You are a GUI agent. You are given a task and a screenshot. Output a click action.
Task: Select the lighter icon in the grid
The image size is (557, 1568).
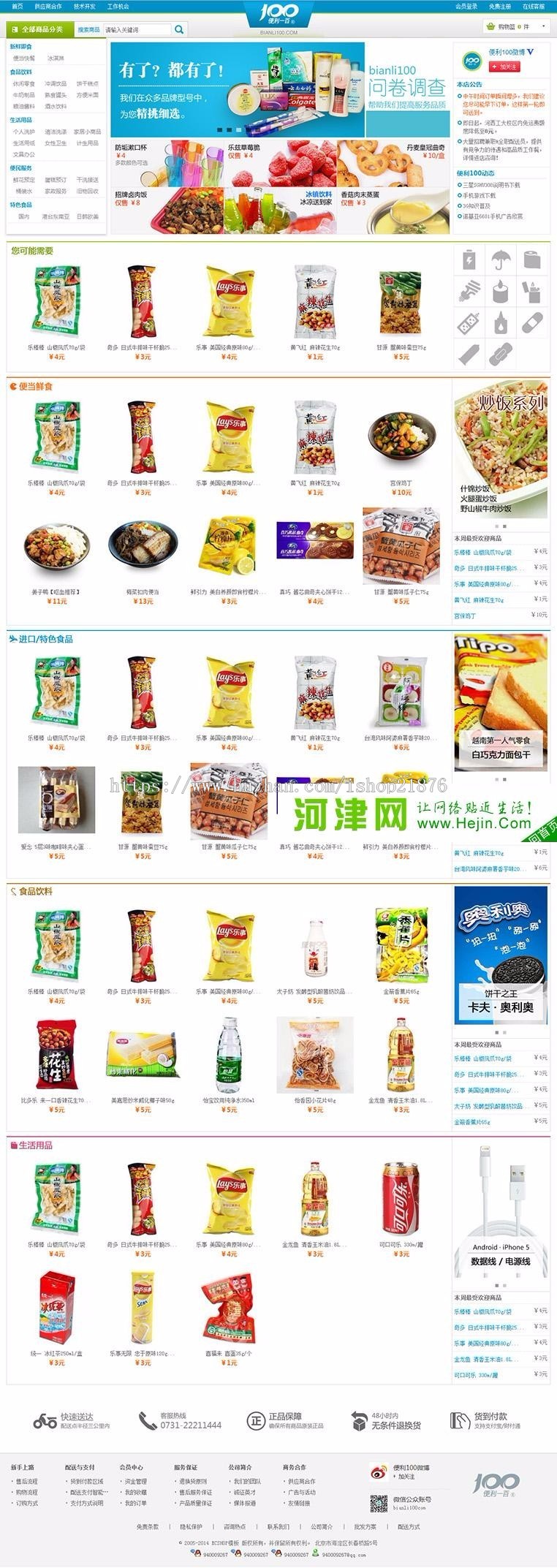click(x=531, y=292)
